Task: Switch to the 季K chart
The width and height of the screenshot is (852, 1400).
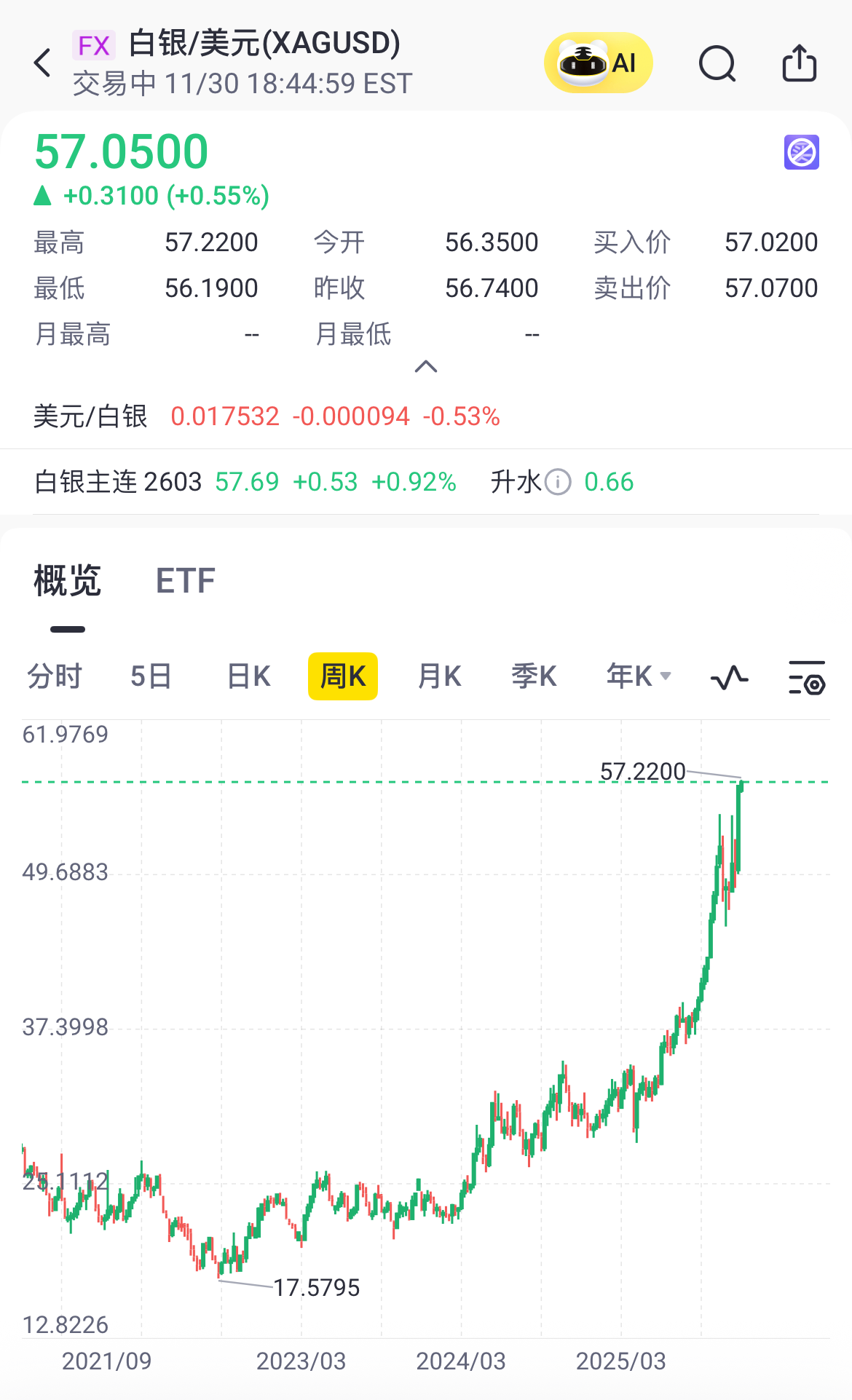Action: pyautogui.click(x=534, y=676)
